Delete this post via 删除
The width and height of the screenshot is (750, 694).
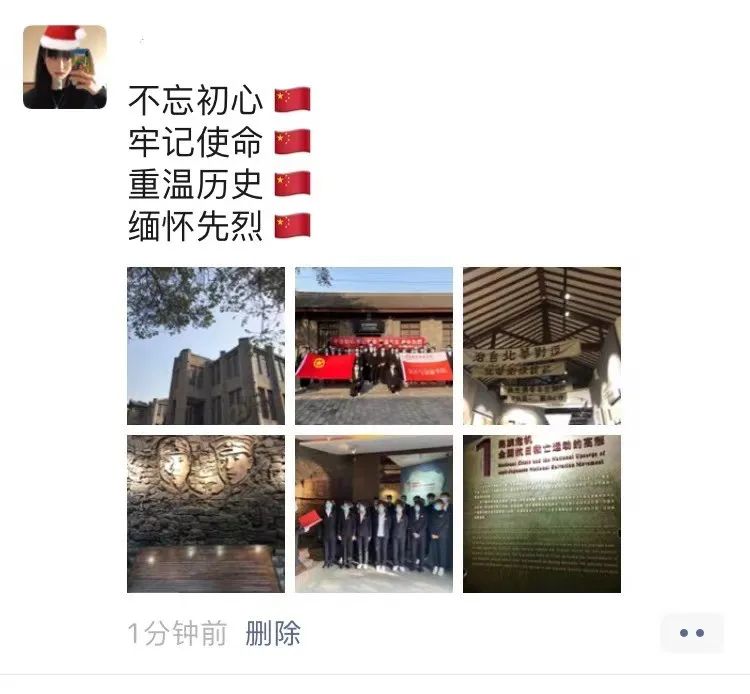273,633
